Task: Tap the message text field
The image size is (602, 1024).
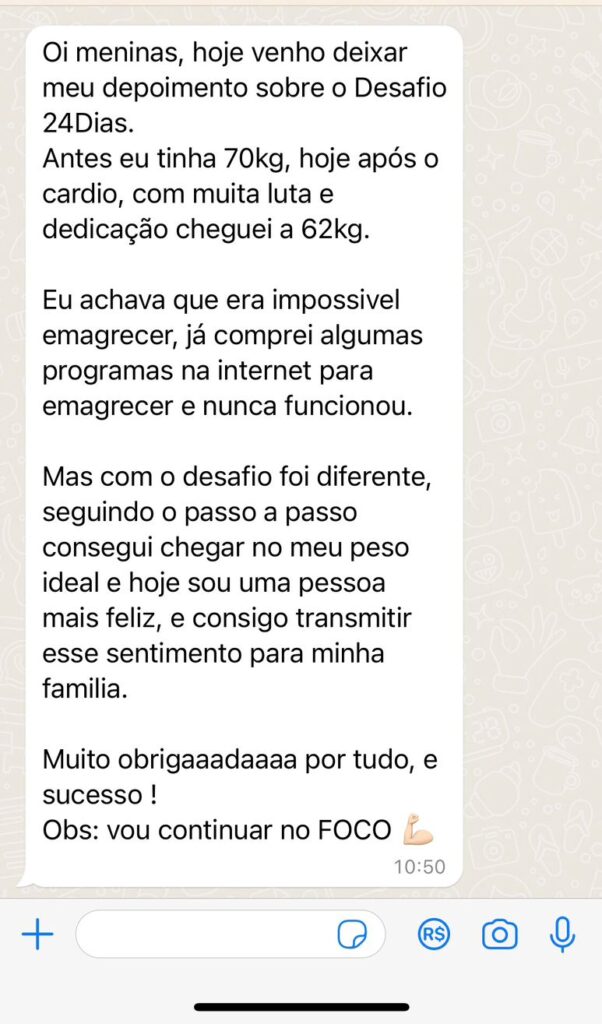Action: (205, 935)
